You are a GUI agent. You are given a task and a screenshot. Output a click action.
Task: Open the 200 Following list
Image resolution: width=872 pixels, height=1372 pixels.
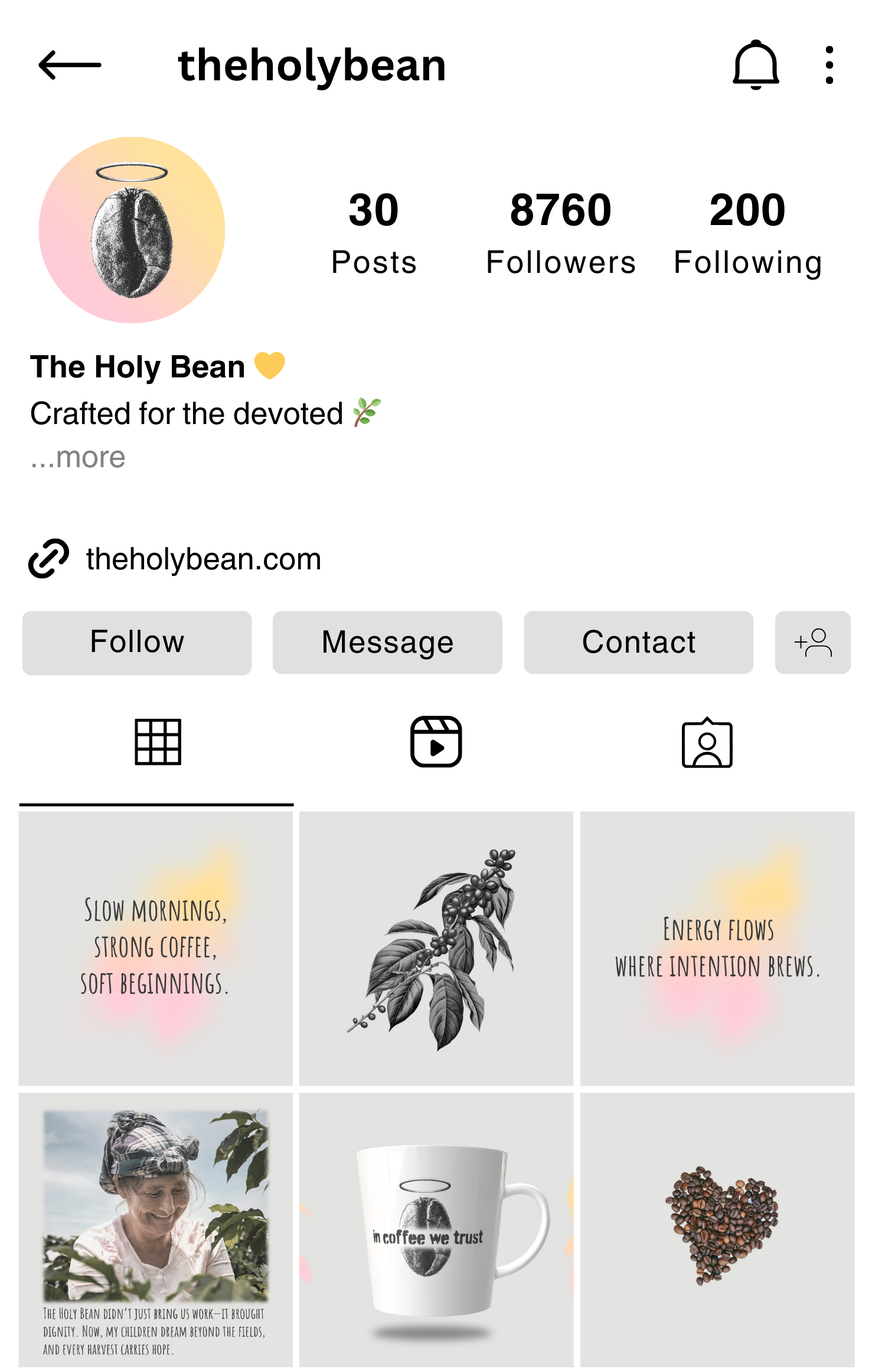click(x=747, y=233)
